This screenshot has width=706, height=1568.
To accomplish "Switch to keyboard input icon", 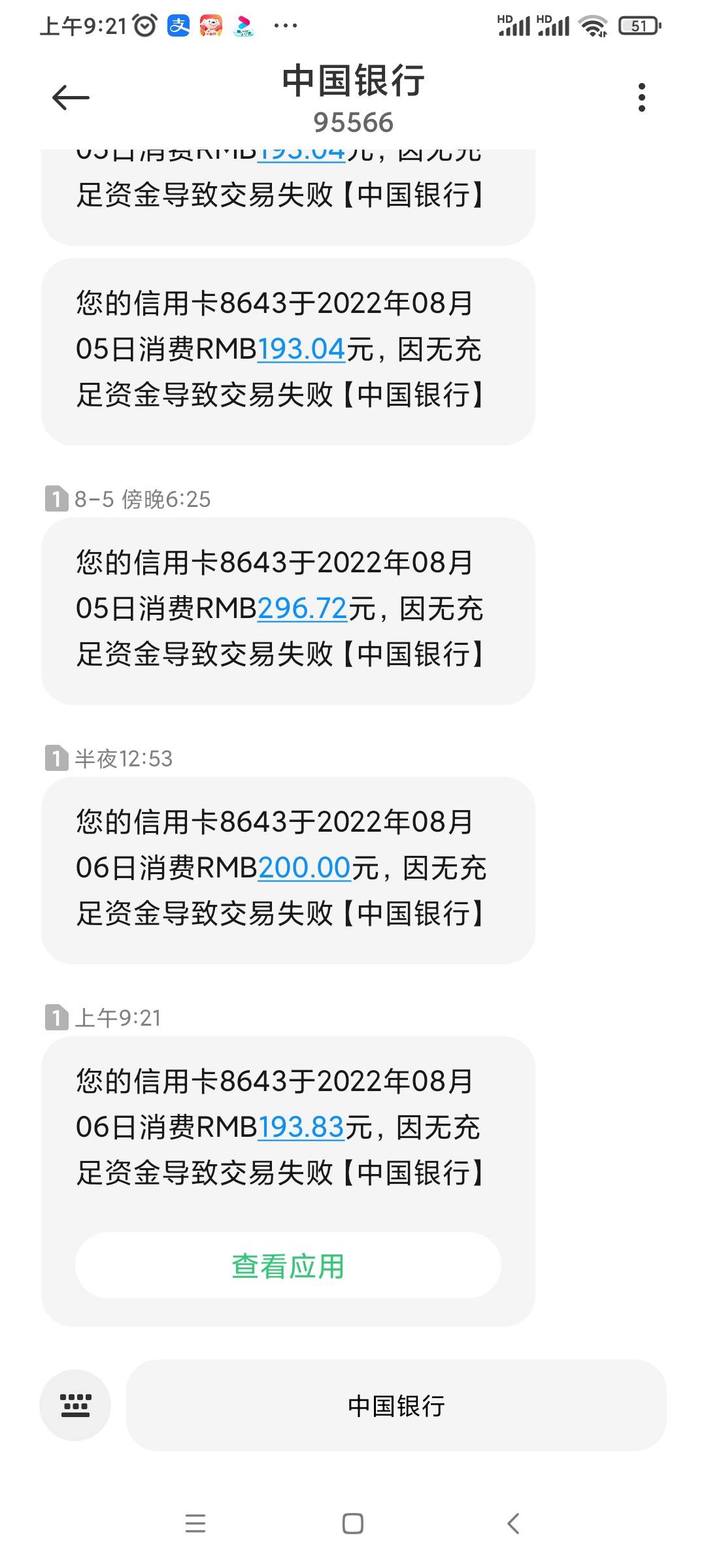I will click(x=75, y=1405).
